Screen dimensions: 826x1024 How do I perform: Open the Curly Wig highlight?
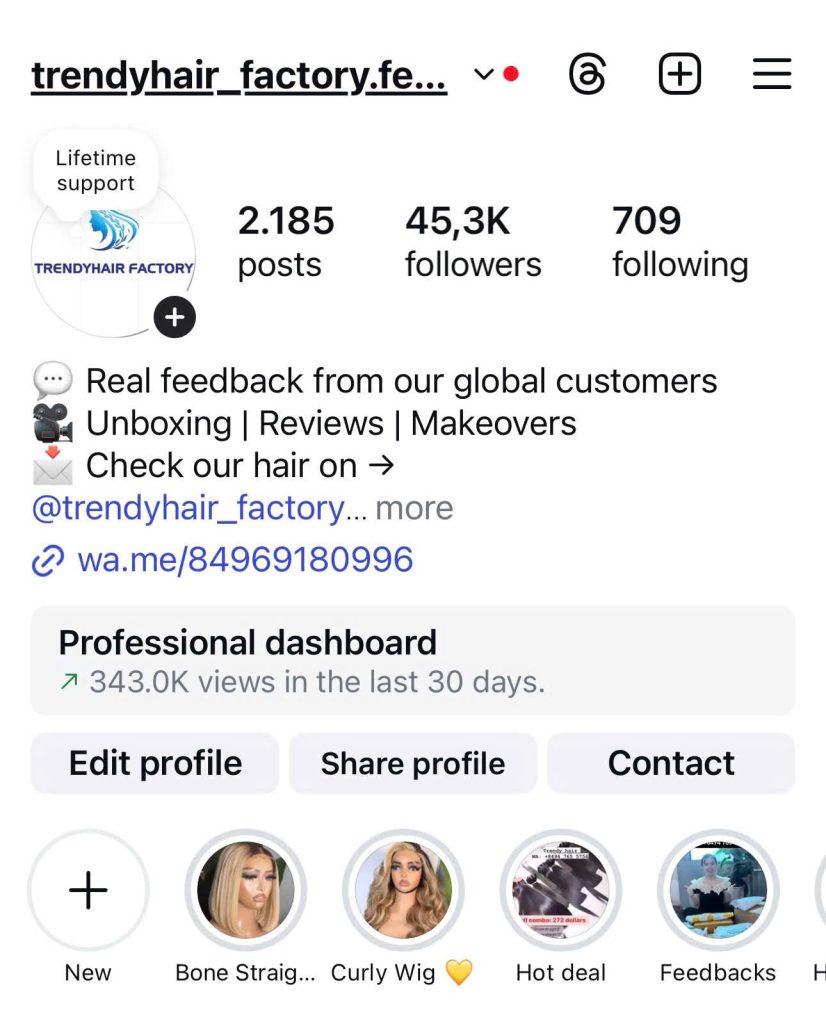pyautogui.click(x=403, y=889)
